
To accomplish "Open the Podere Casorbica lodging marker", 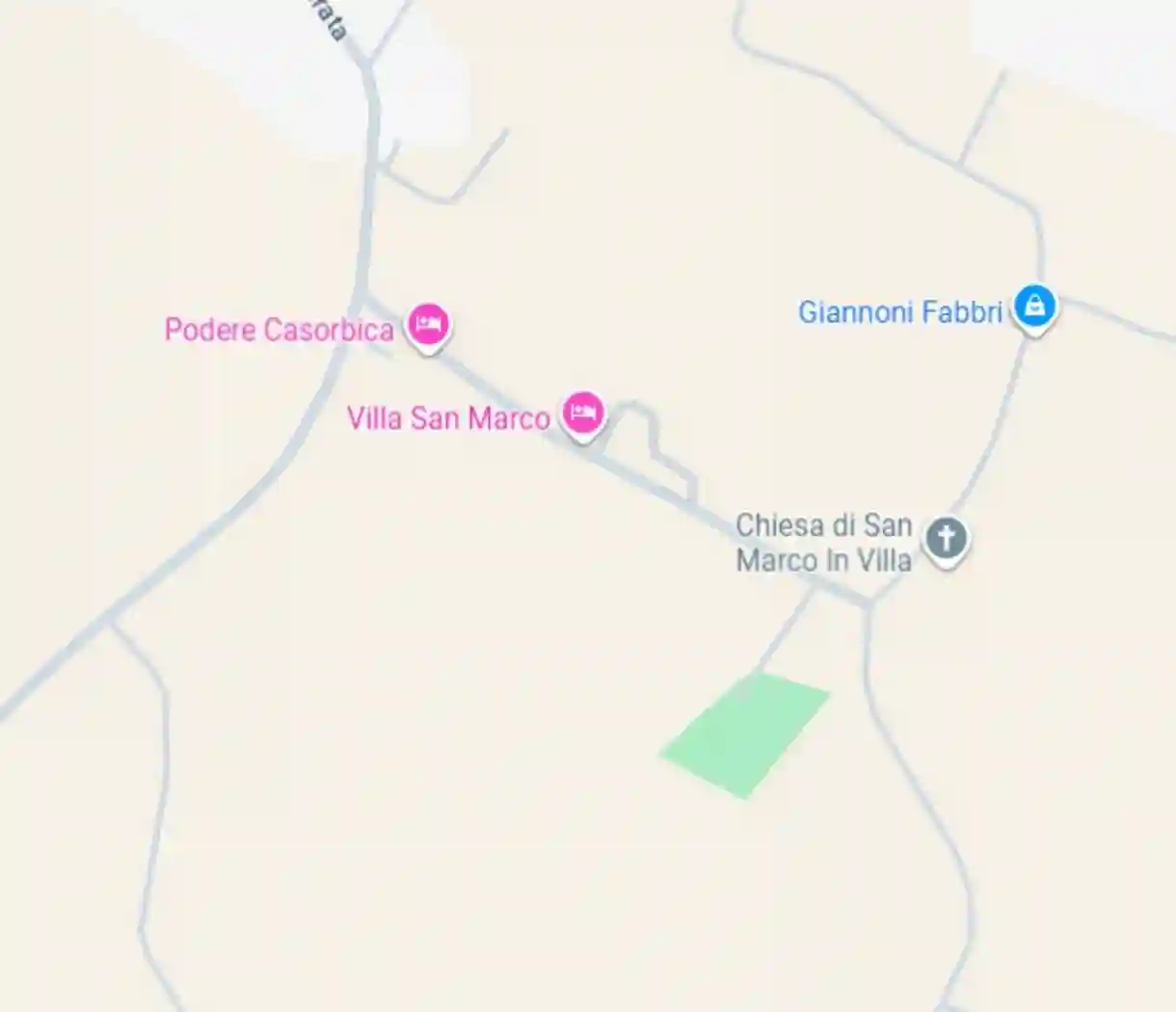I will tap(427, 325).
